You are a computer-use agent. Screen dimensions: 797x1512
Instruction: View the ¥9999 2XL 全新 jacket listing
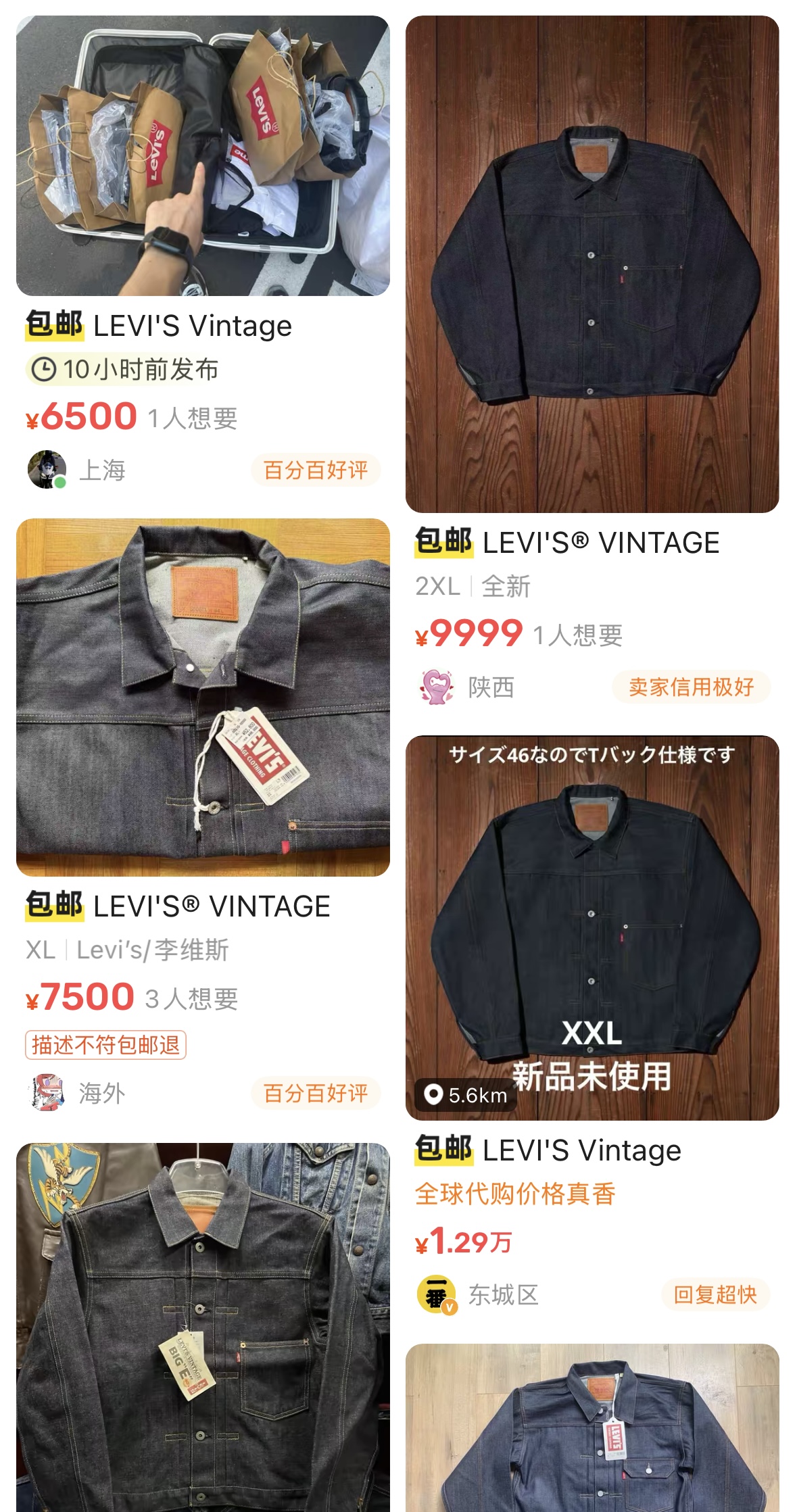[591, 264]
